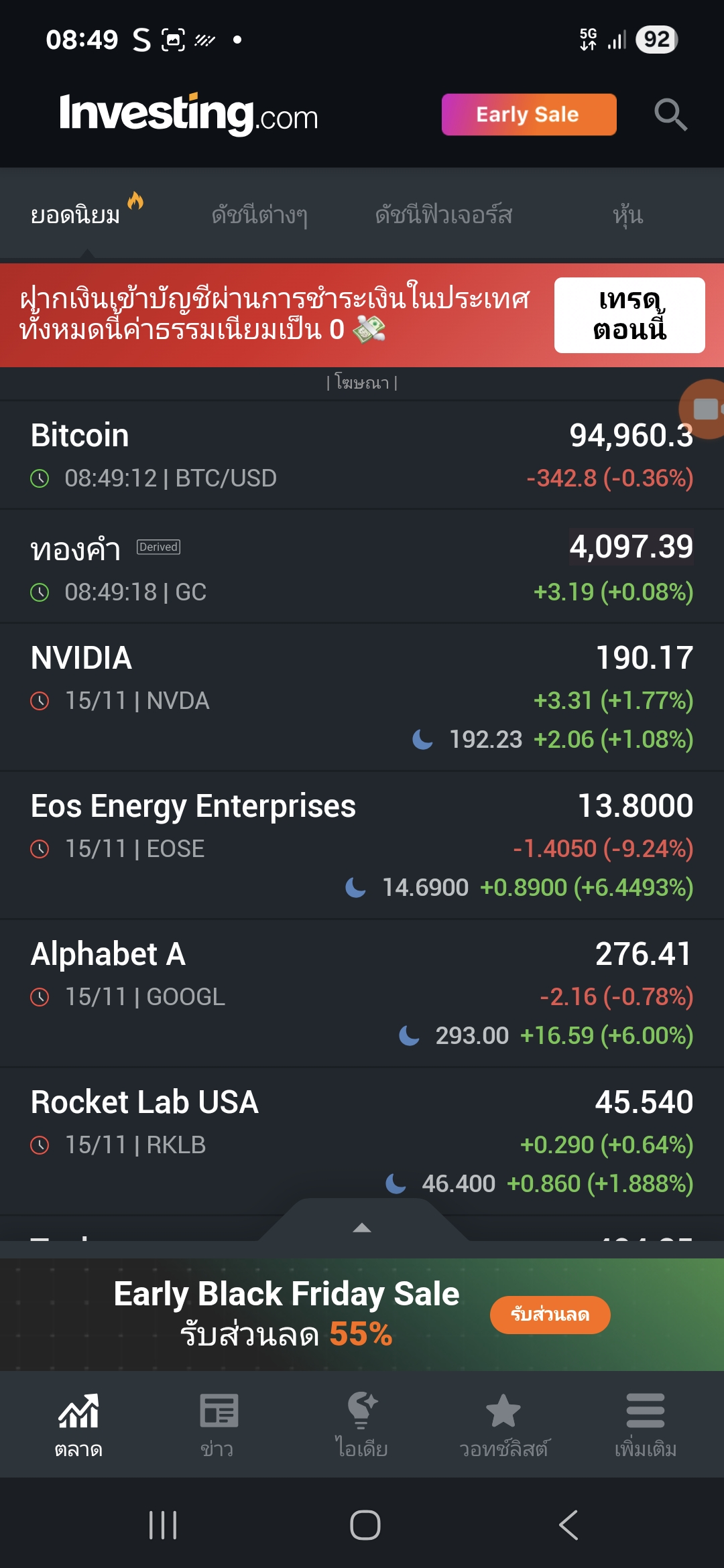This screenshot has width=724, height=1568.
Task: Tap the system back button
Action: (568, 1526)
